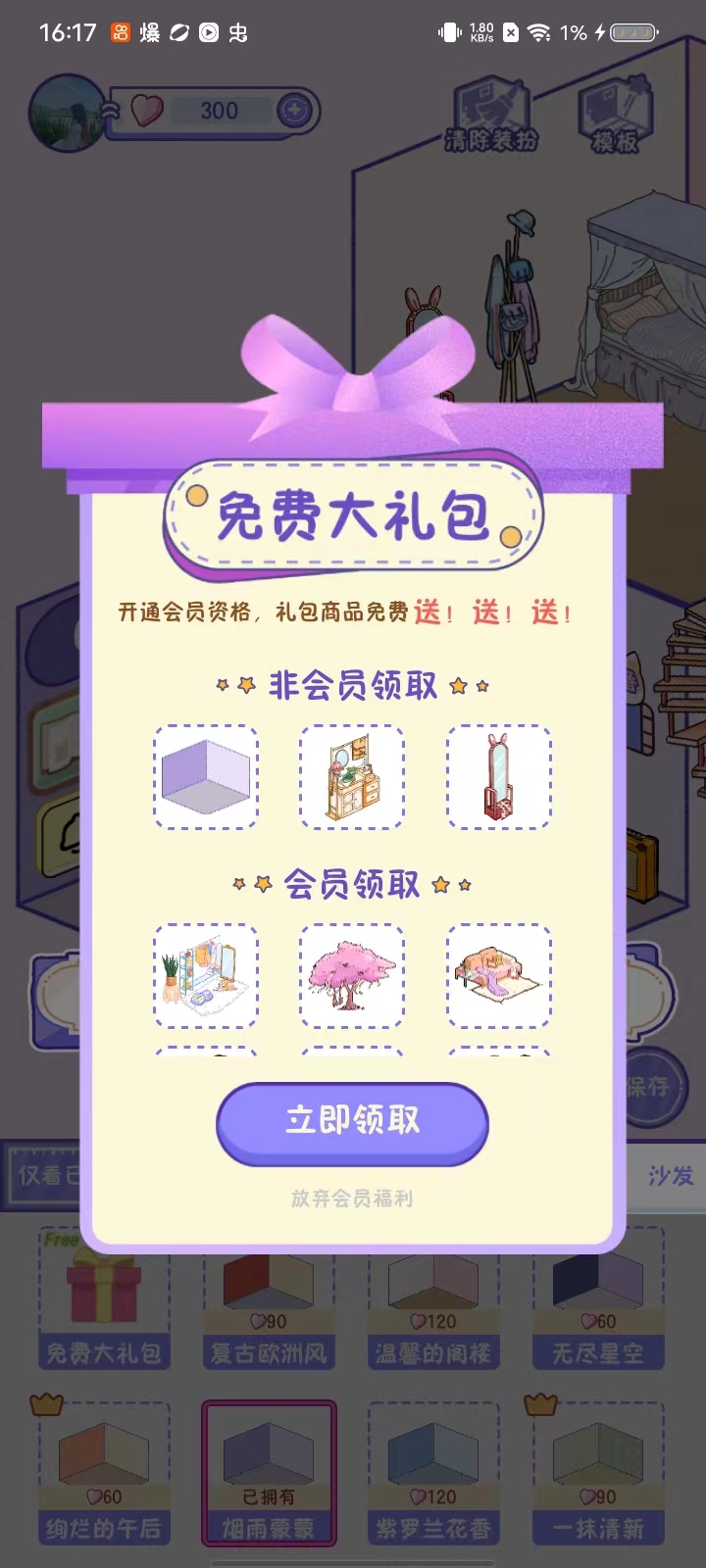This screenshot has height=1568, width=706.
Task: Select the bathroom shelf member reward item
Action: pos(205,976)
